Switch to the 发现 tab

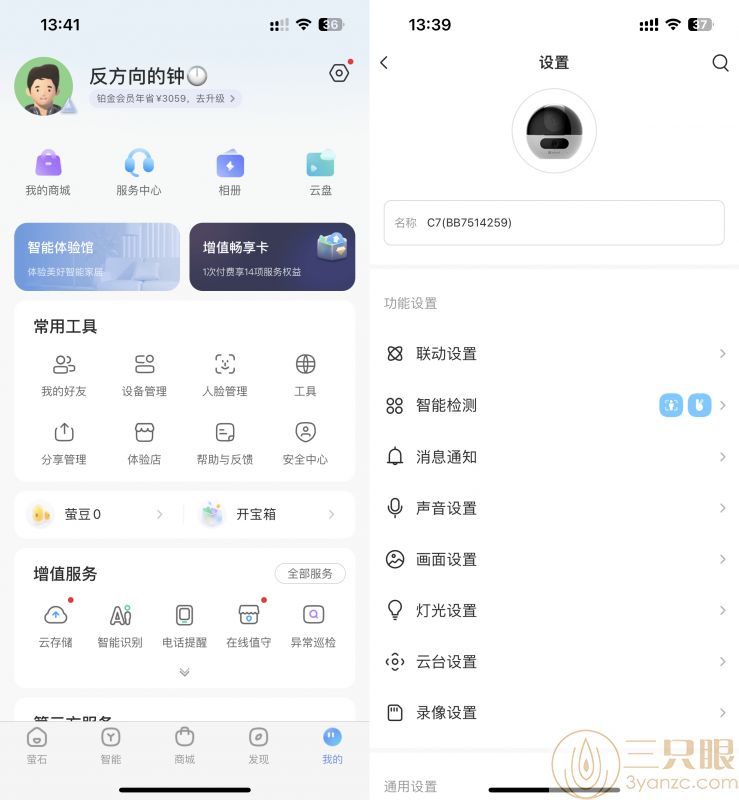coord(258,746)
